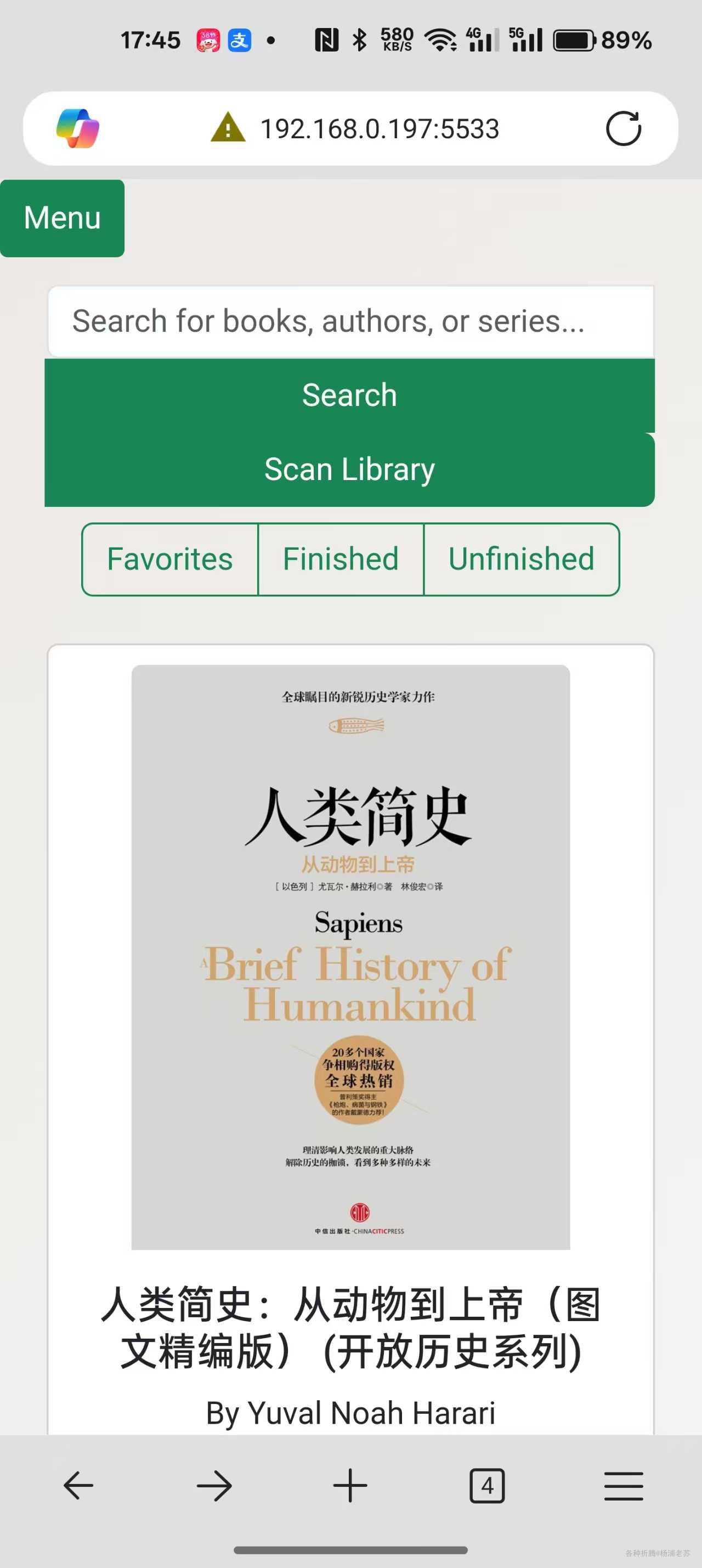Open the browser hamburger menu
The height and width of the screenshot is (1568, 702).
[624, 1485]
